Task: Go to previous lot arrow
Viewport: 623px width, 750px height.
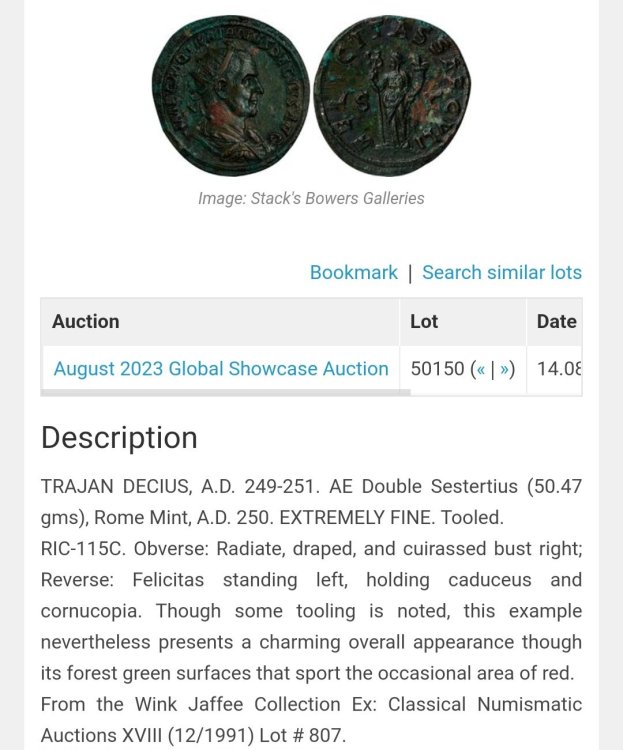Action: 481,369
